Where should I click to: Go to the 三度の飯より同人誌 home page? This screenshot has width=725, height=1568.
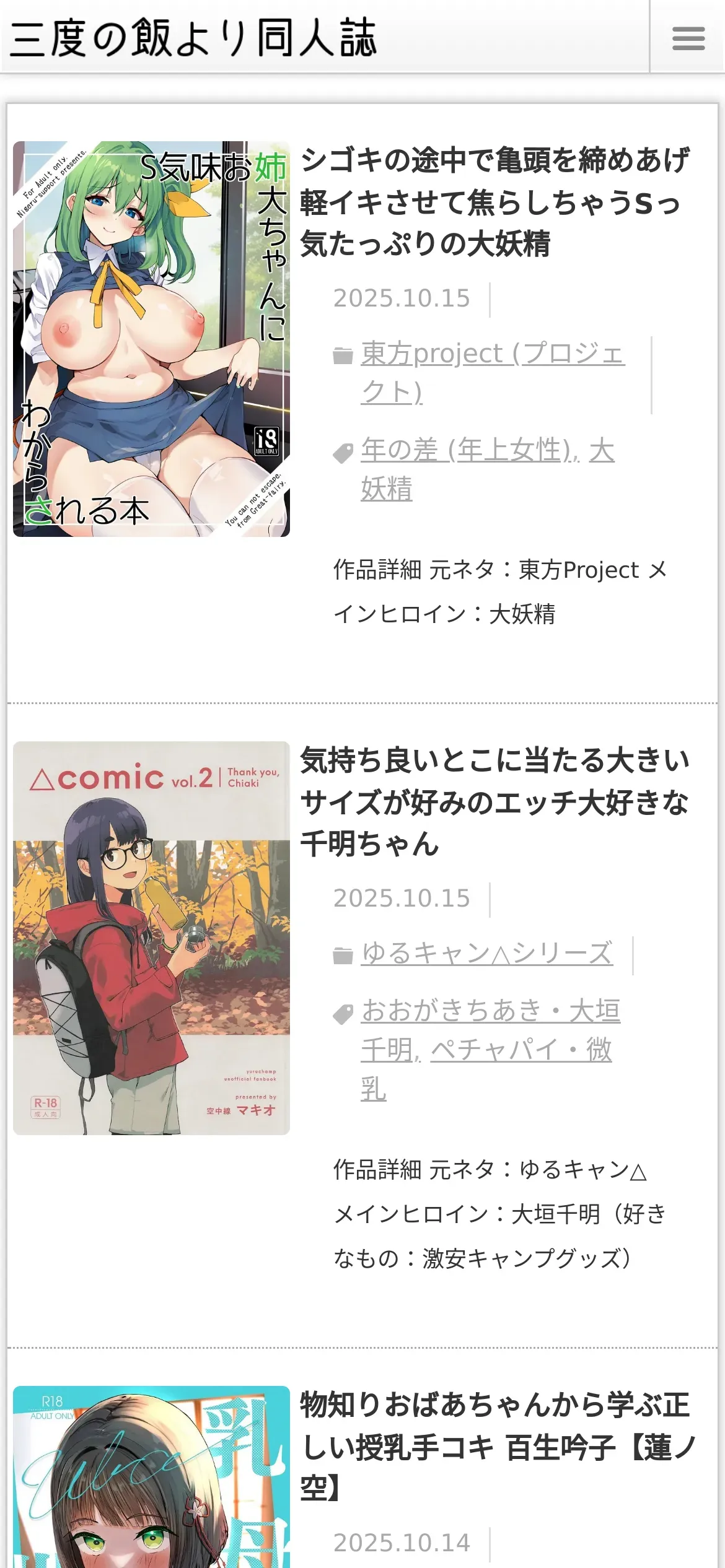[193, 38]
